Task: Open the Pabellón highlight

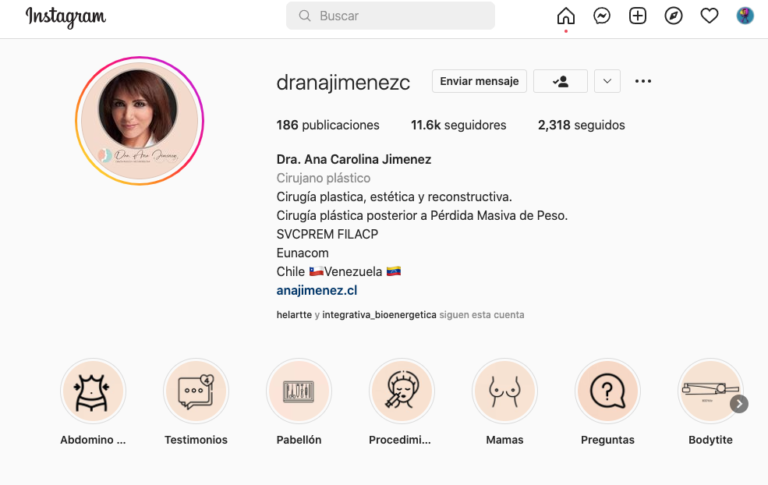Action: (x=299, y=391)
